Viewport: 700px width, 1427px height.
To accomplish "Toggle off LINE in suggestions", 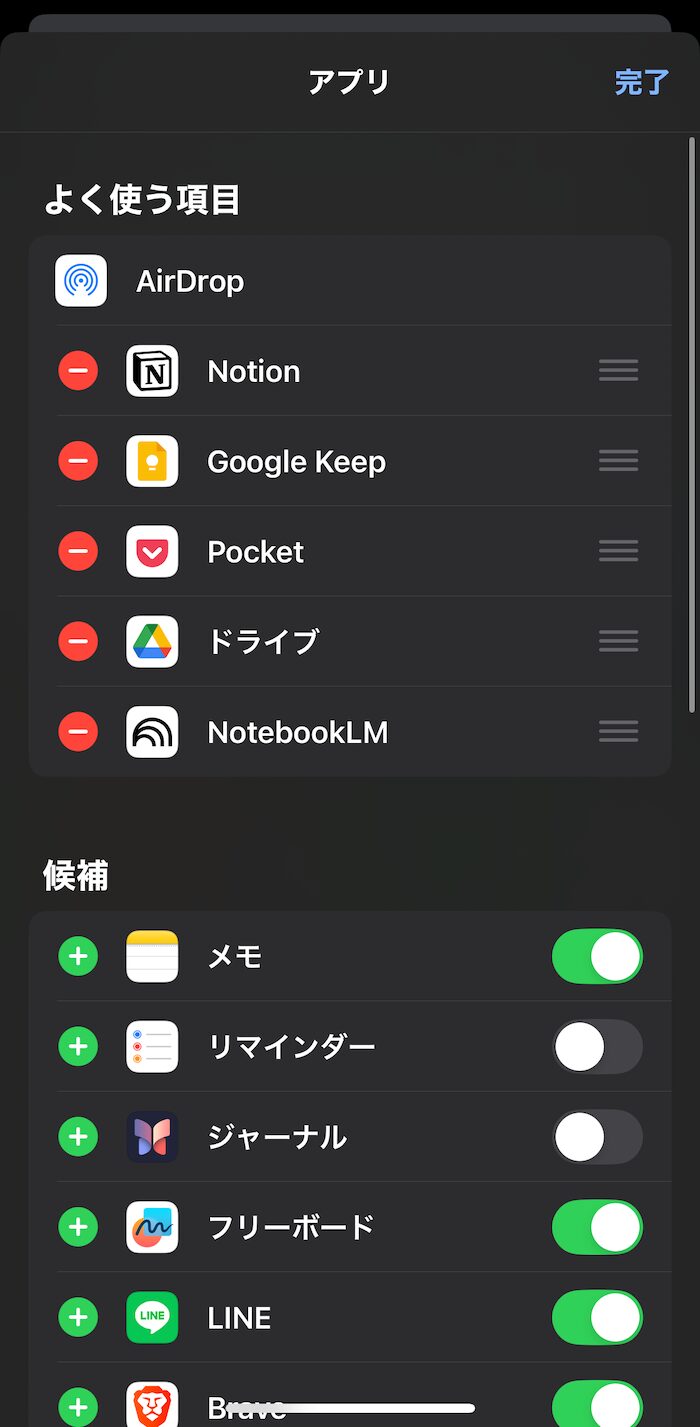I will (597, 1317).
